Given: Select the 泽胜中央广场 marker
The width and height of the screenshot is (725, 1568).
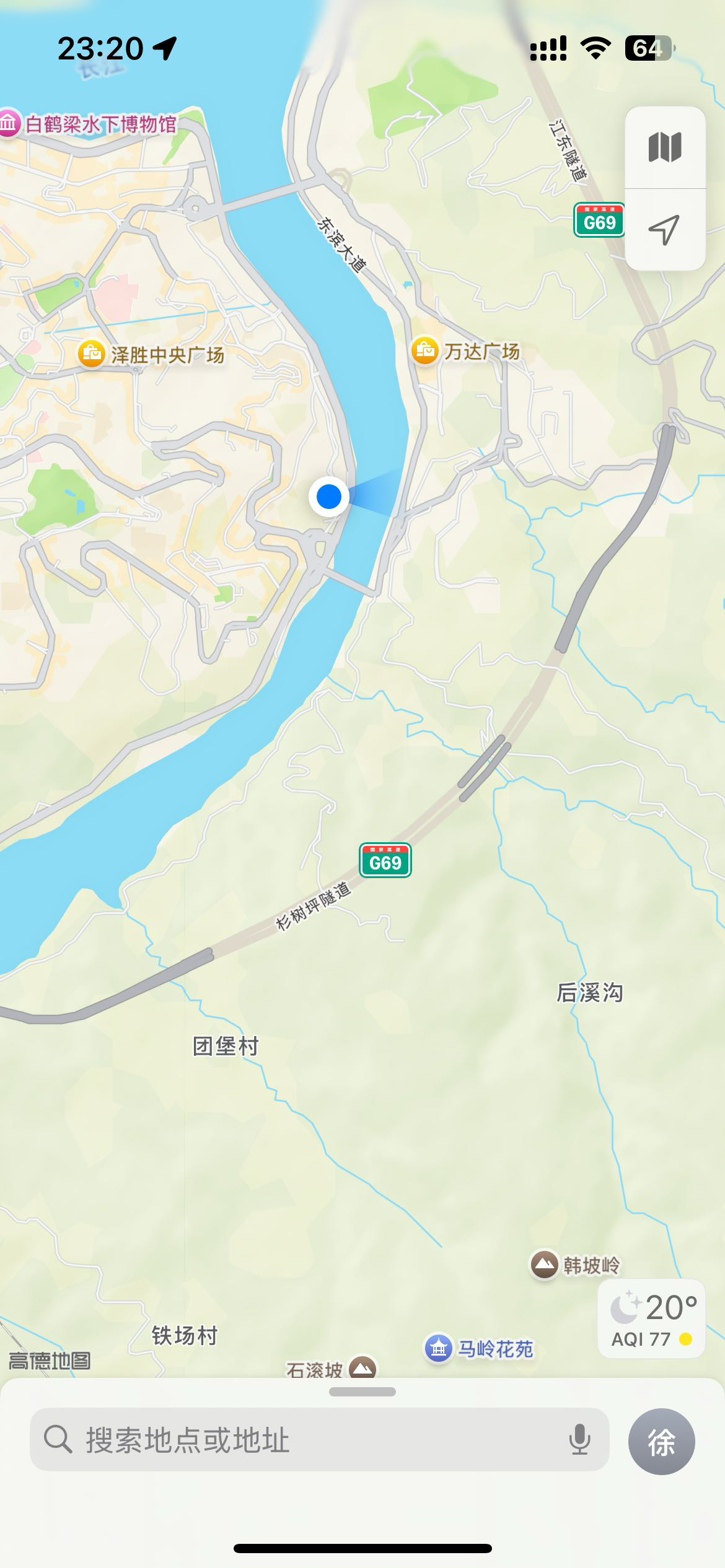Looking at the screenshot, I should click(x=91, y=355).
